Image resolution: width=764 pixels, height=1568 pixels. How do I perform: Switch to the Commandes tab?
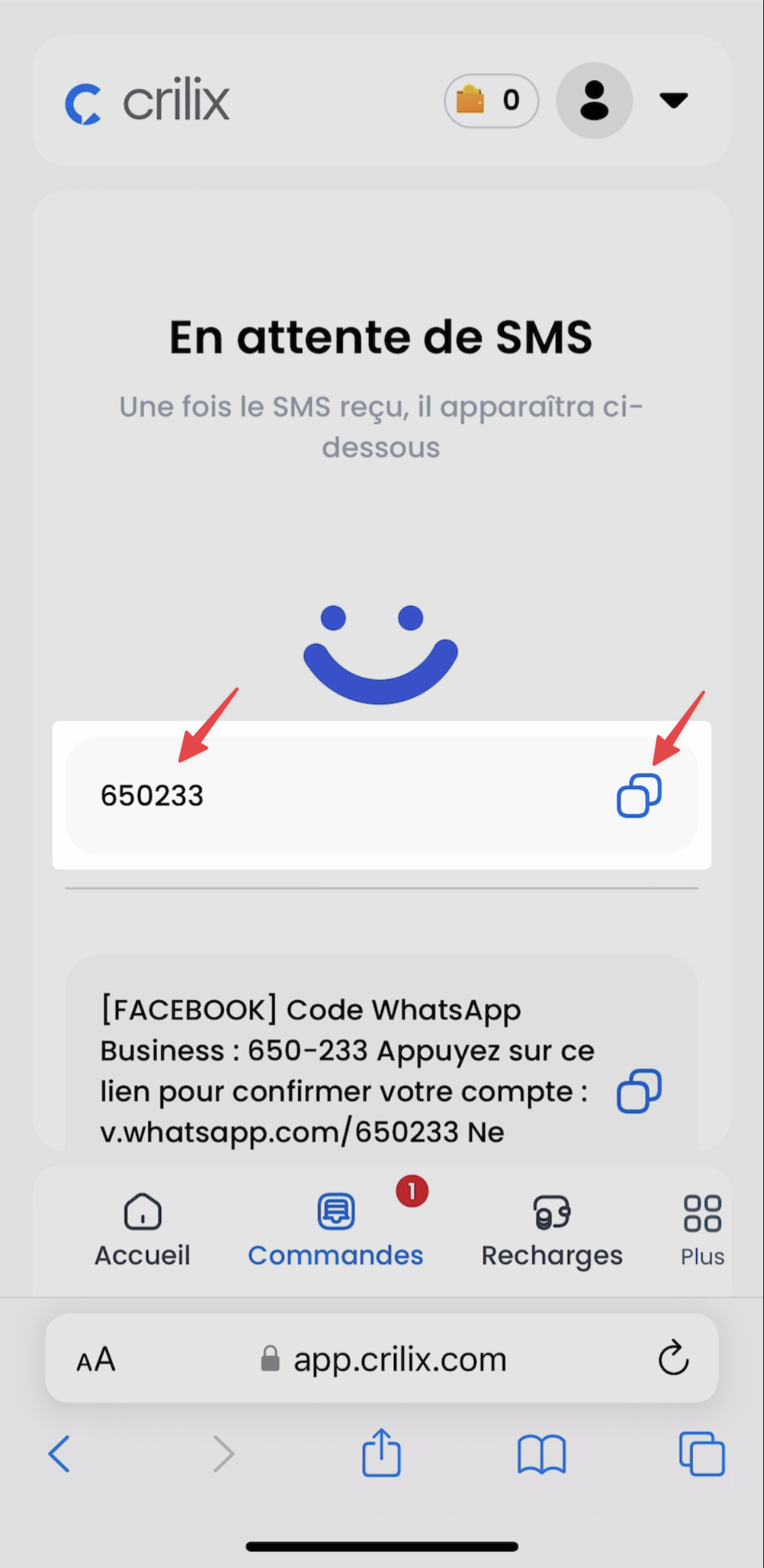click(335, 1230)
